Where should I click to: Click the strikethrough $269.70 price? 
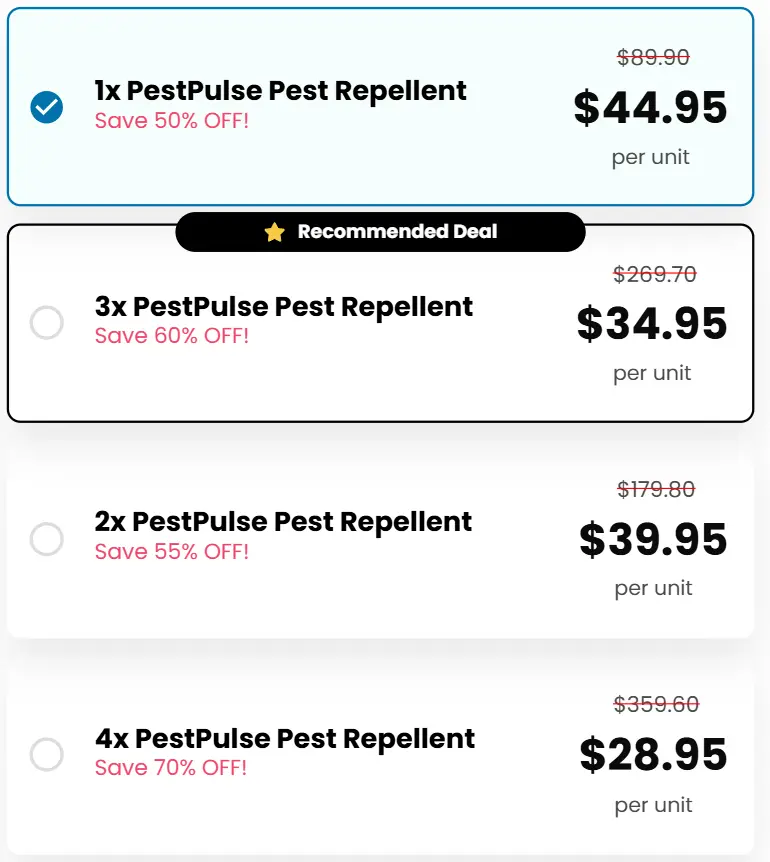[653, 273]
